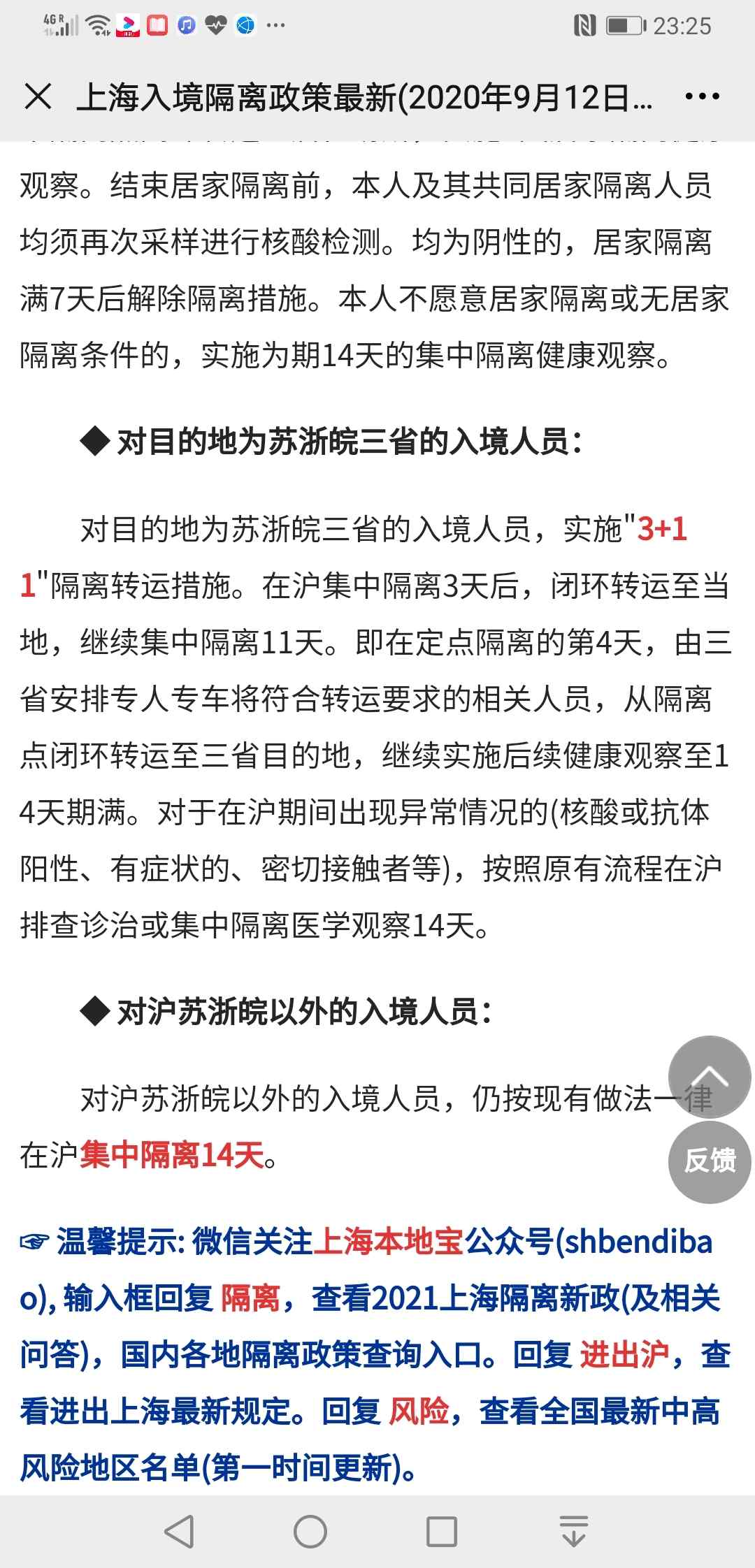Open the three-dot overflow menu
The image size is (755, 1568).
click(702, 96)
